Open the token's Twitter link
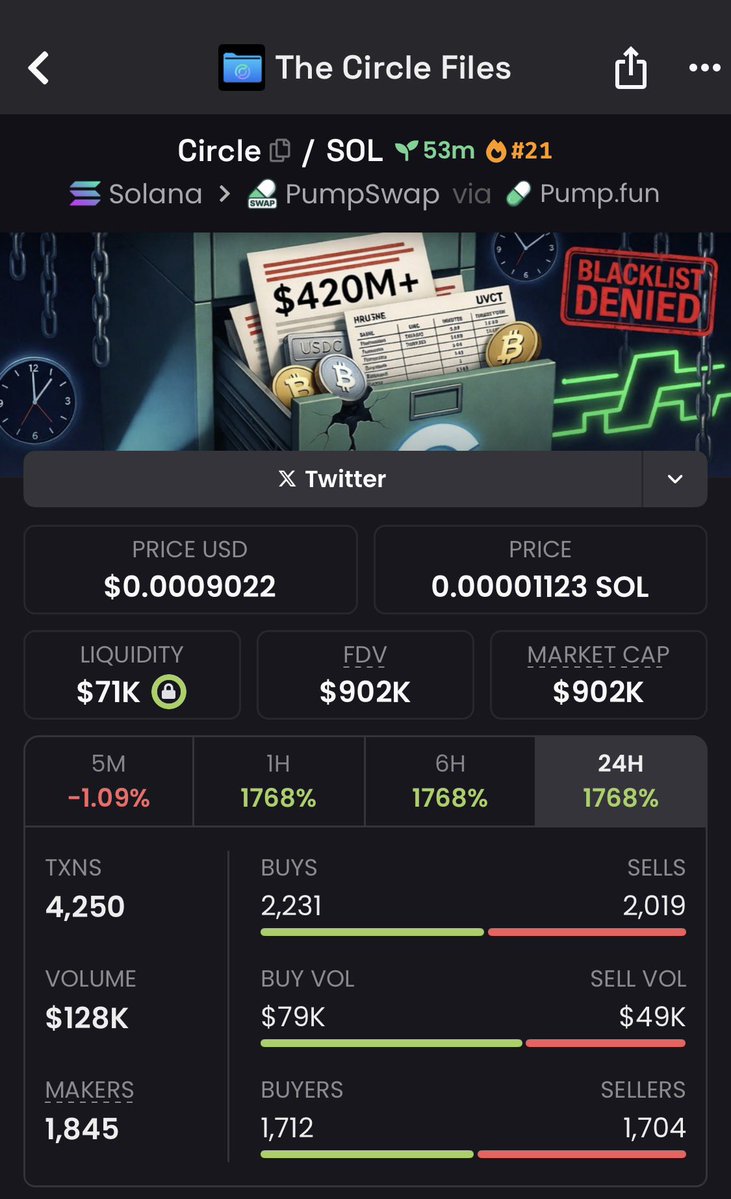 (x=332, y=479)
